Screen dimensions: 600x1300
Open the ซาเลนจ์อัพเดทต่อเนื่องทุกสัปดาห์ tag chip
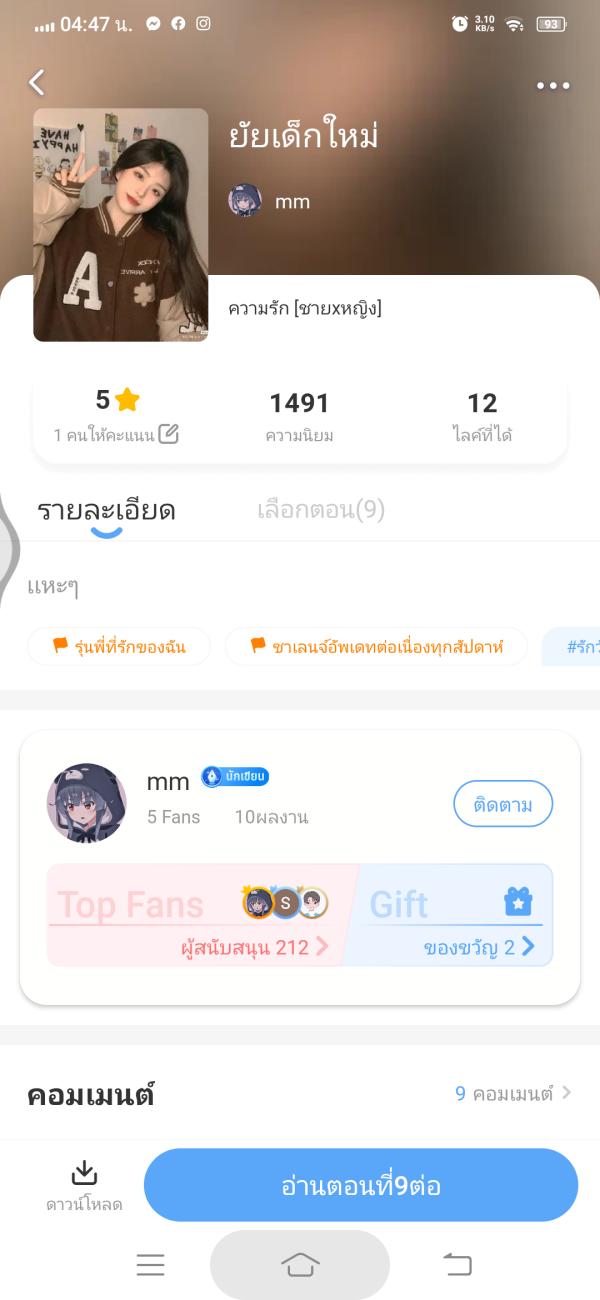(x=376, y=647)
